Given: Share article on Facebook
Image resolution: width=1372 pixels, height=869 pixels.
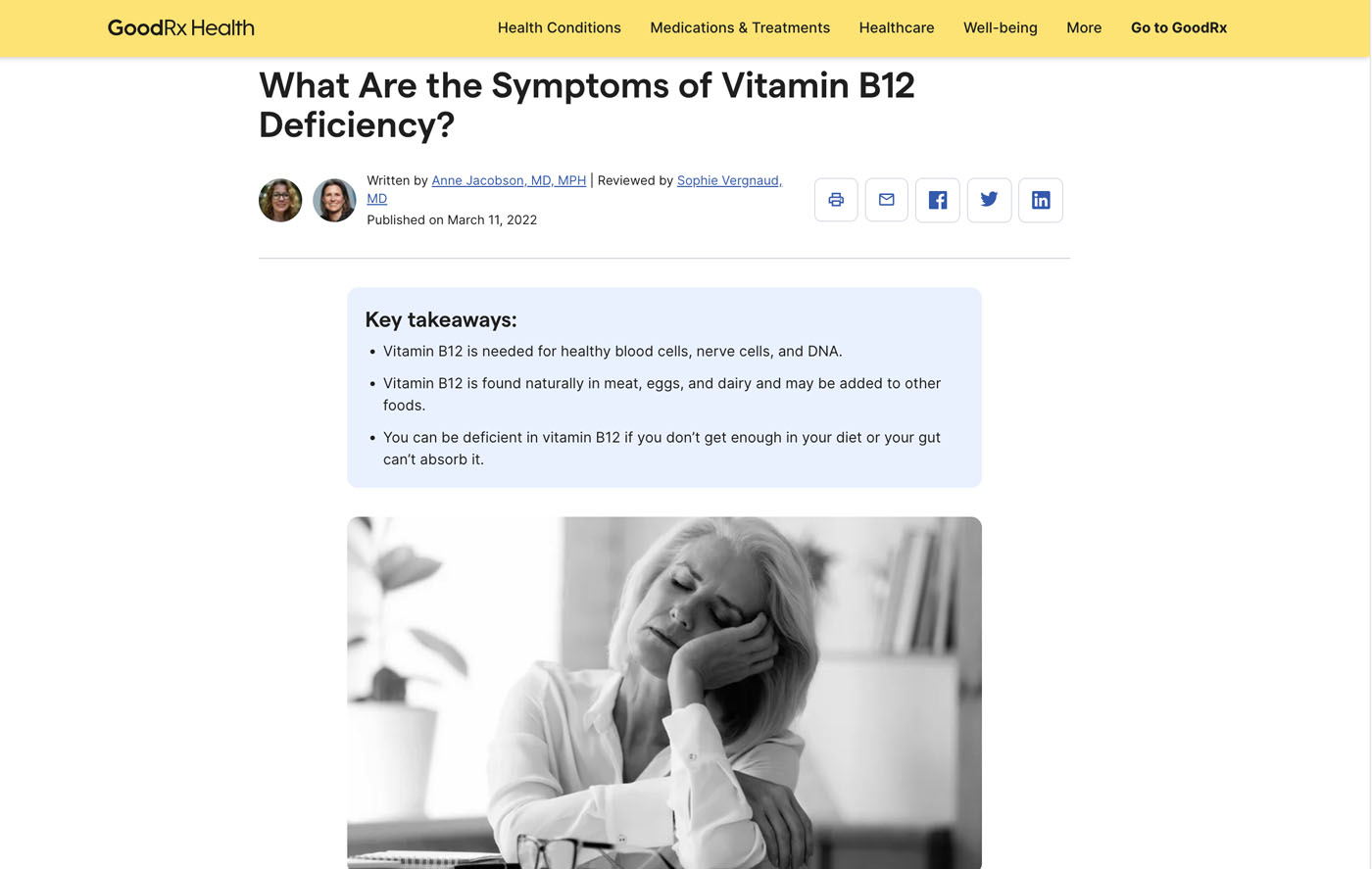Looking at the screenshot, I should pyautogui.click(x=938, y=200).
